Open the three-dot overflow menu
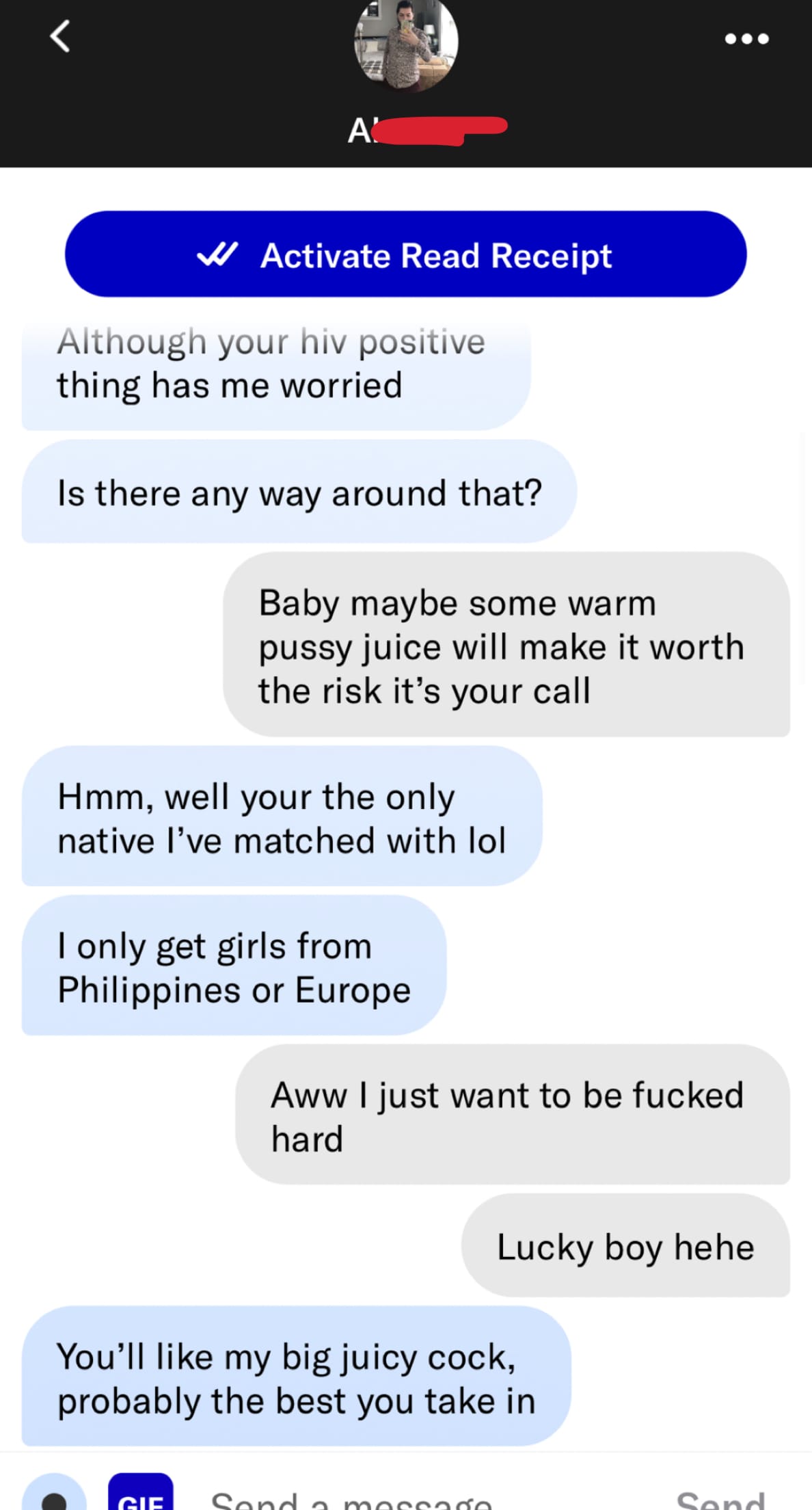Viewport: 812px width, 1510px height. [x=746, y=39]
